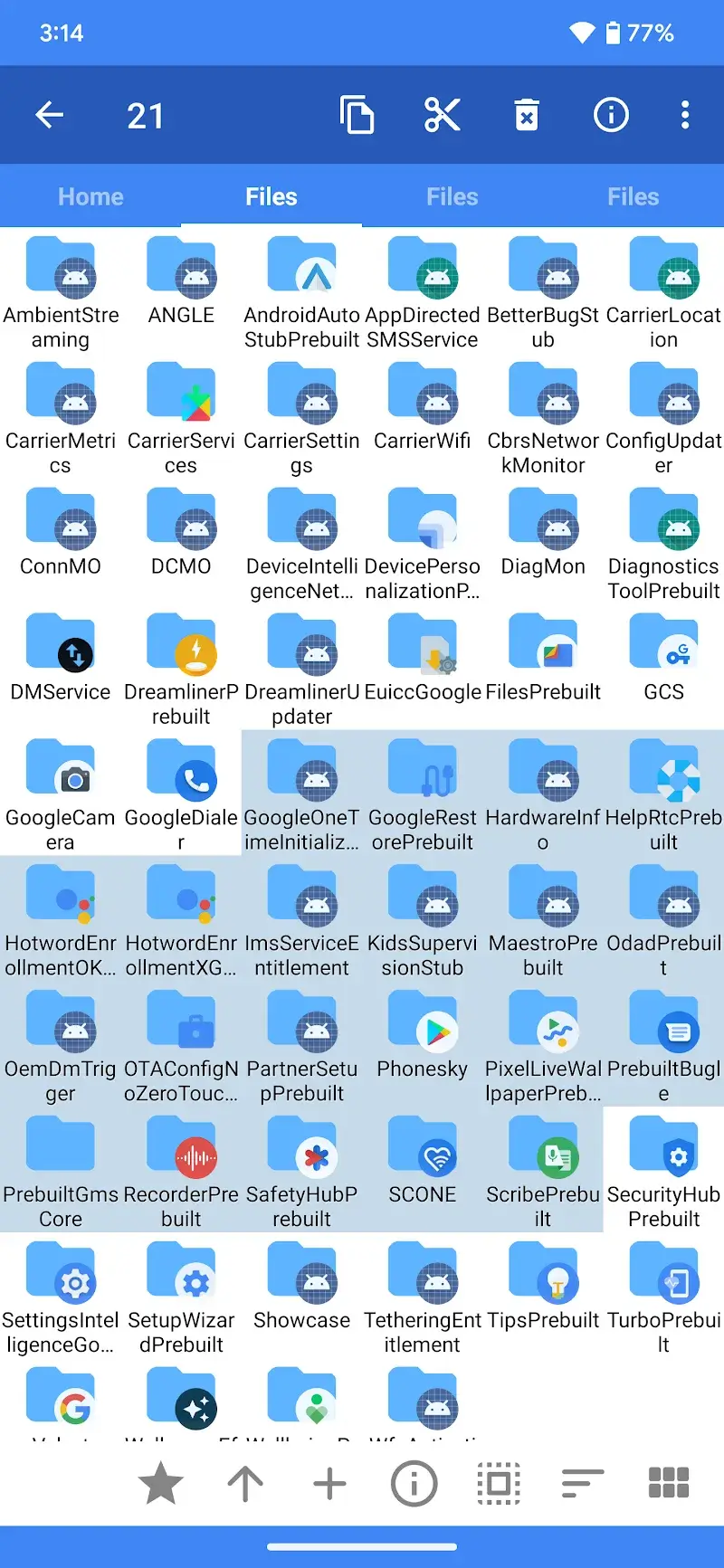Delete the selected items
This screenshot has height=1568, width=724.
click(526, 115)
